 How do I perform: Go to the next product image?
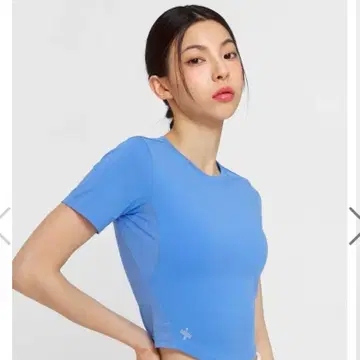355,226
